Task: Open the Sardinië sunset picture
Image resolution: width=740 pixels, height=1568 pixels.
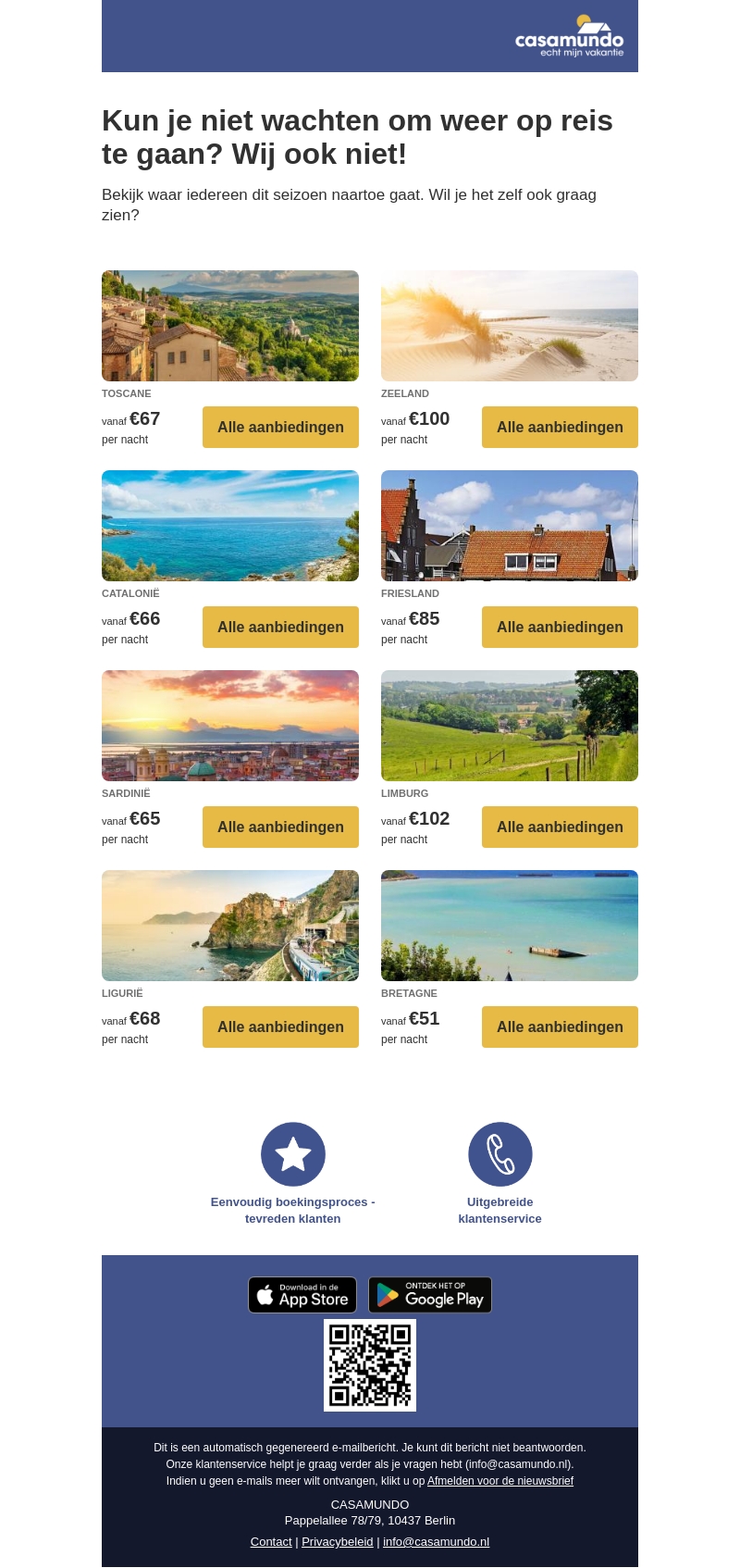Action: click(230, 726)
